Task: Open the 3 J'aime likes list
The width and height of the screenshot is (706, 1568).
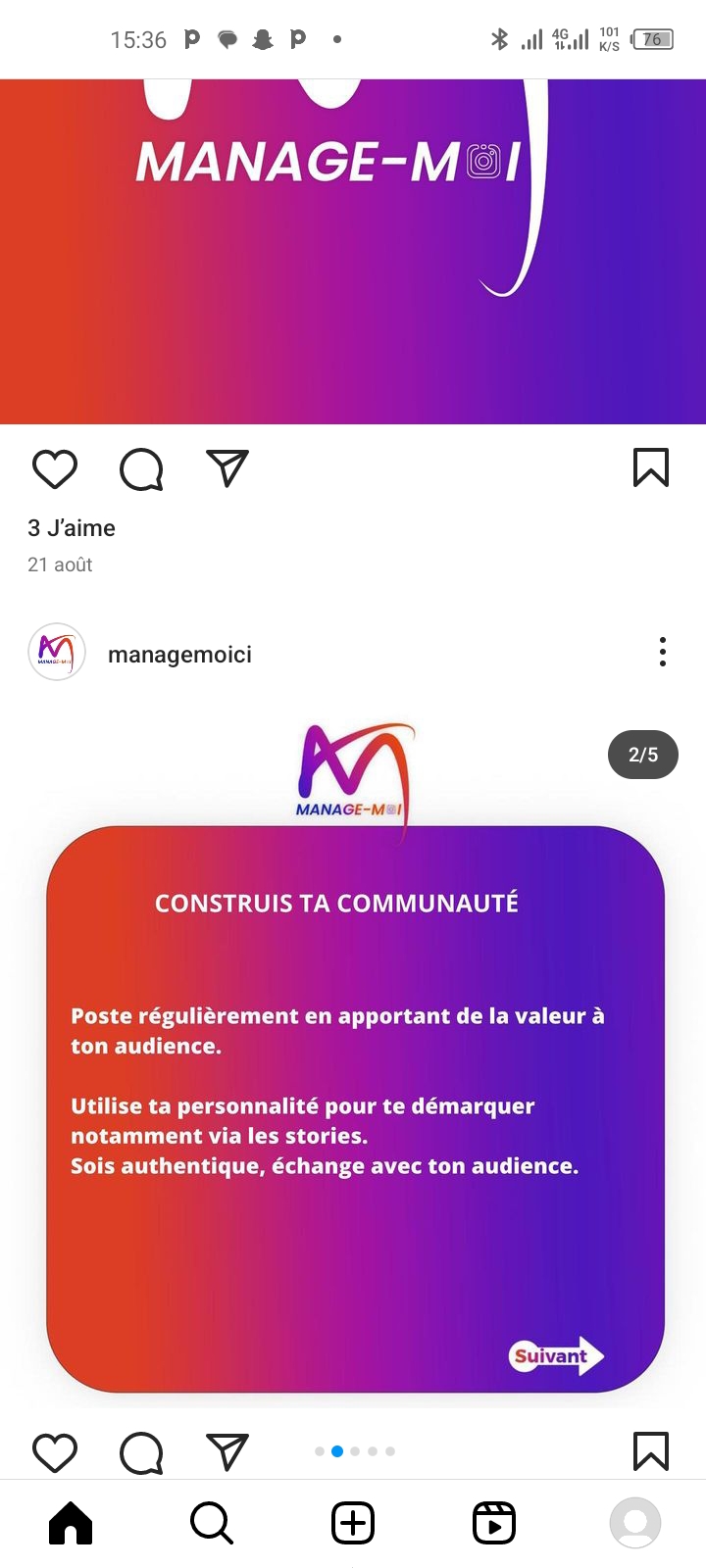Action: 72,528
